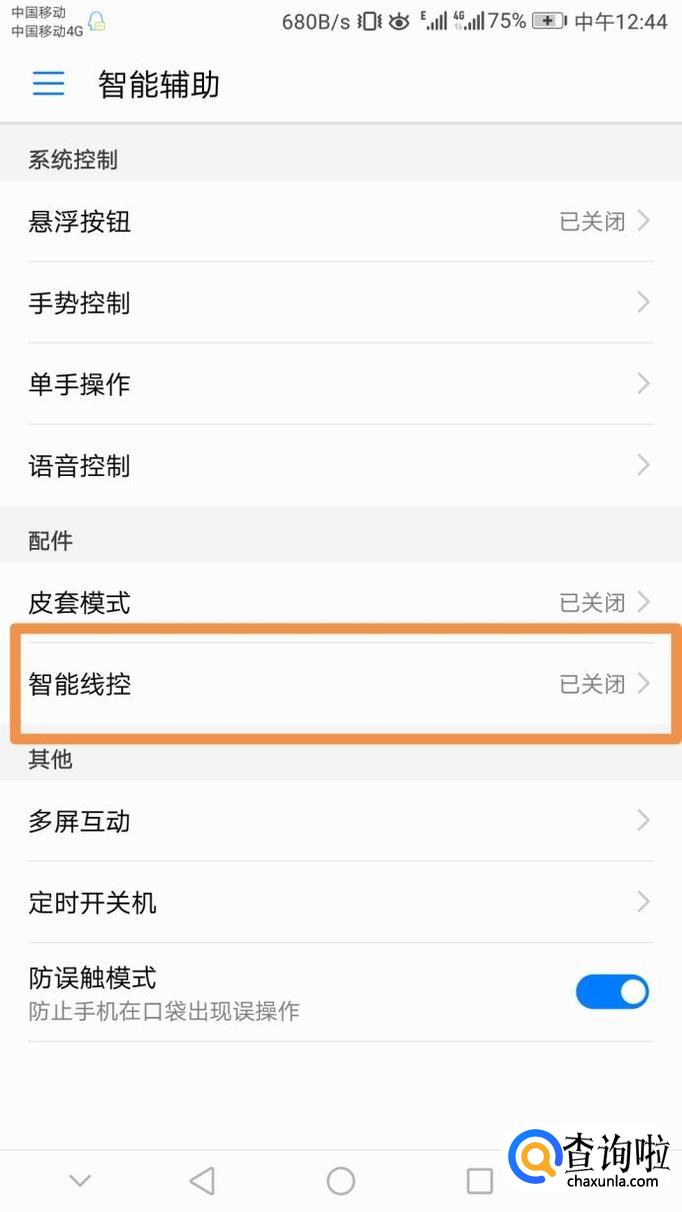Hide the navigation bar with down arrow

tap(80, 1181)
